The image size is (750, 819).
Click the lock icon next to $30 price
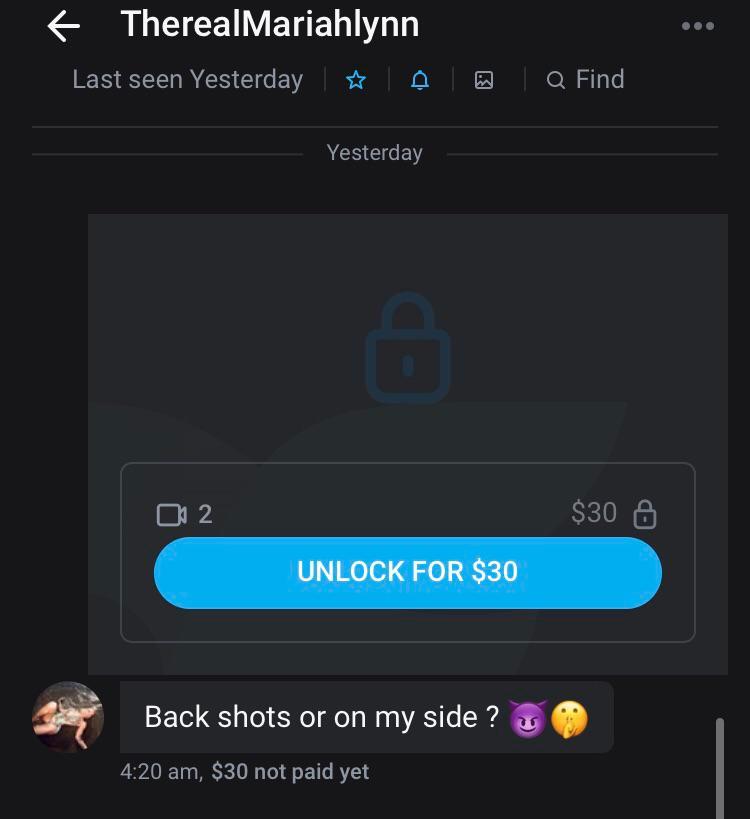646,513
